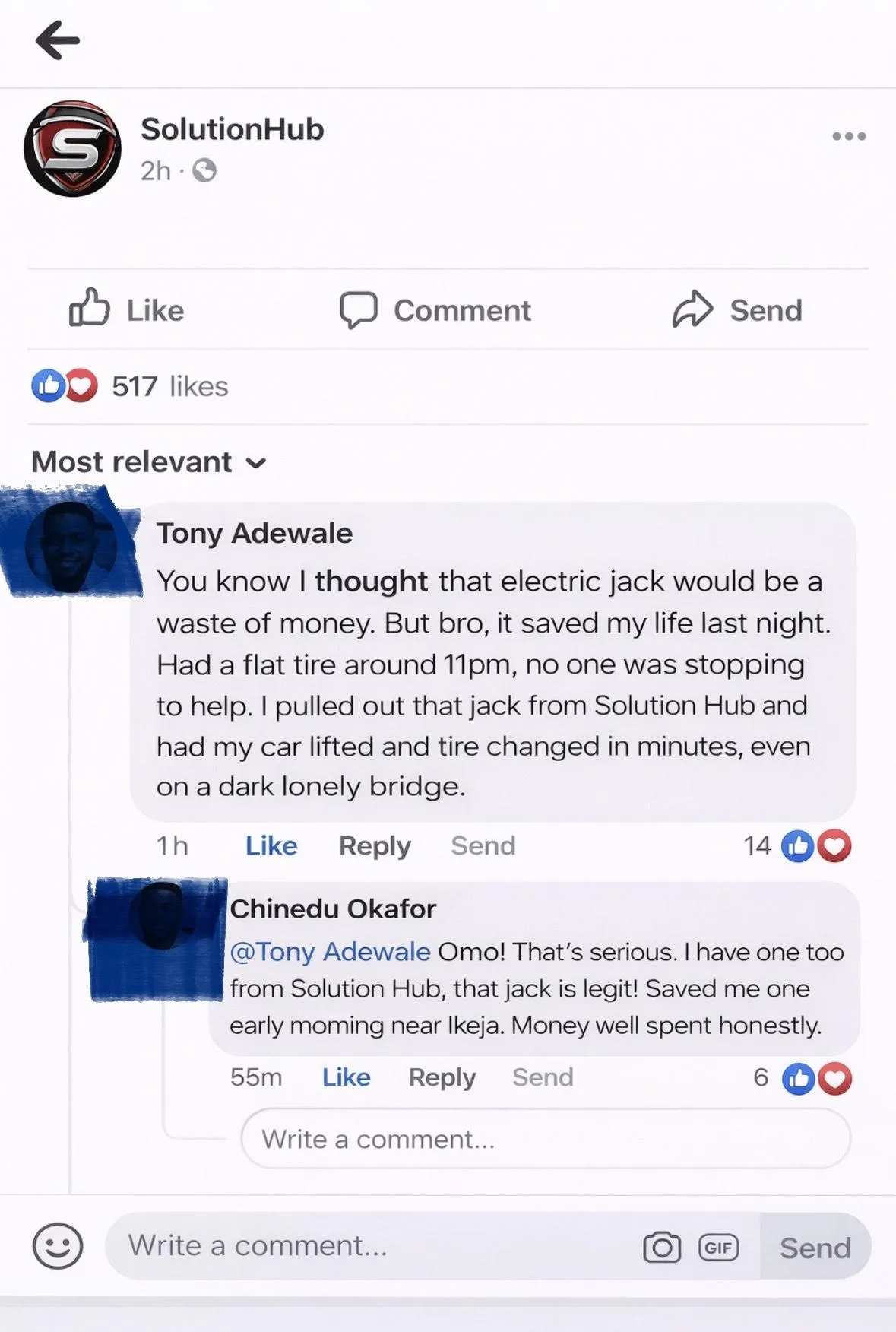The width and height of the screenshot is (896, 1332).
Task: Open the @Tony Adewale mention link
Action: point(330,952)
